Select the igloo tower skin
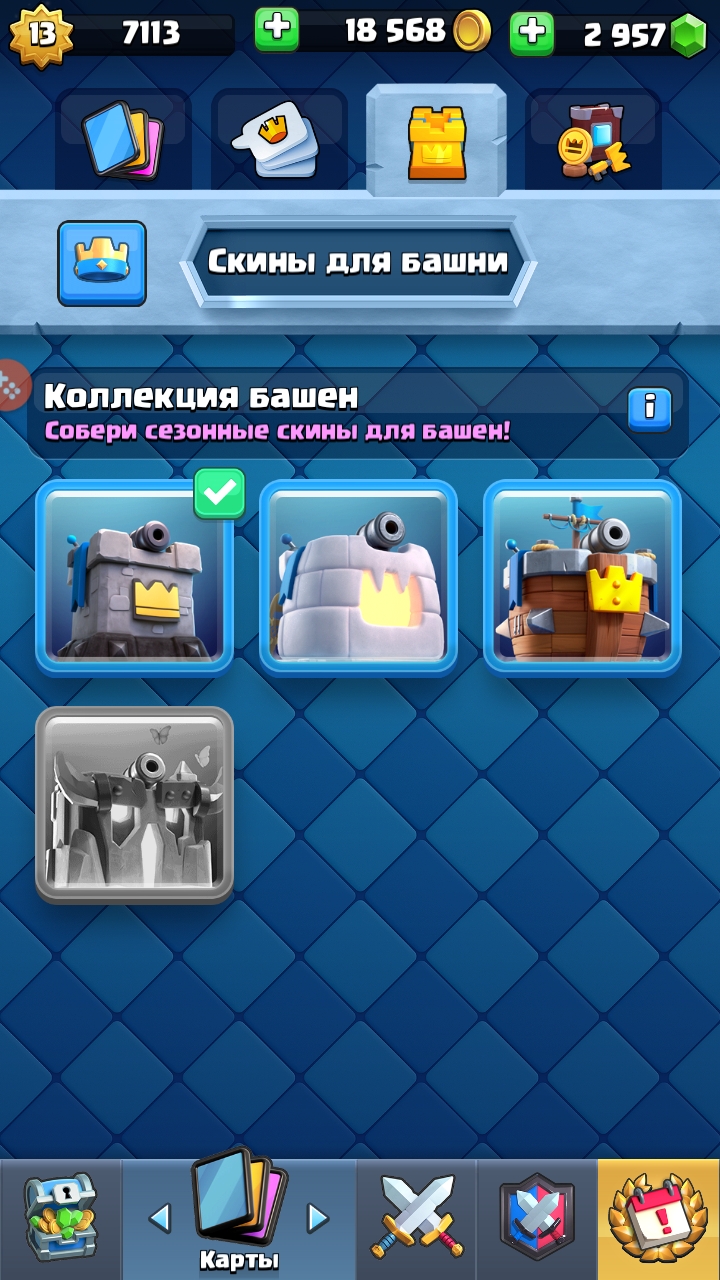 coord(358,576)
